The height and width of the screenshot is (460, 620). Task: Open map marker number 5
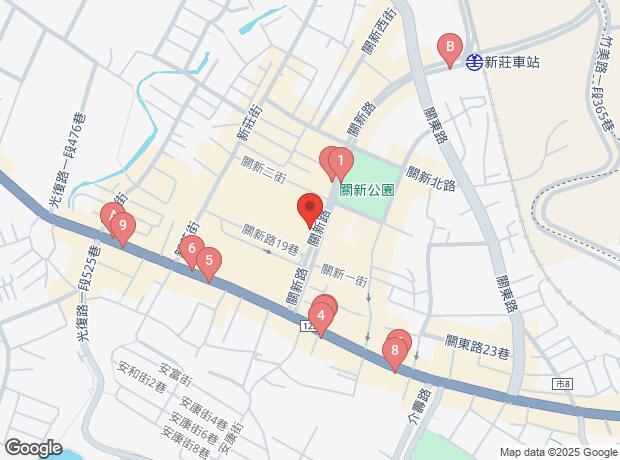click(209, 264)
